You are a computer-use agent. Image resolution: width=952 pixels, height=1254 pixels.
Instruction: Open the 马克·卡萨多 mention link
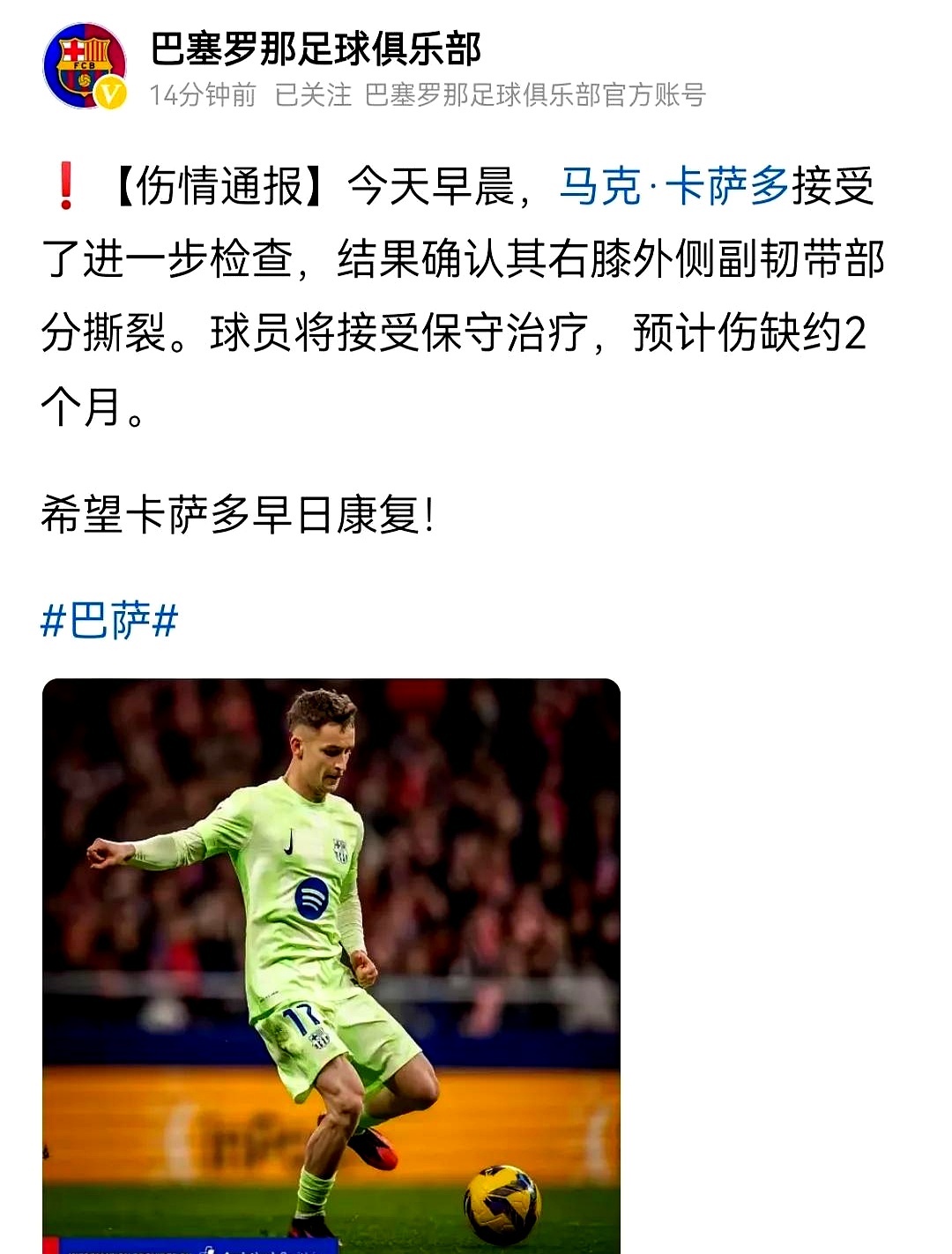(673, 187)
